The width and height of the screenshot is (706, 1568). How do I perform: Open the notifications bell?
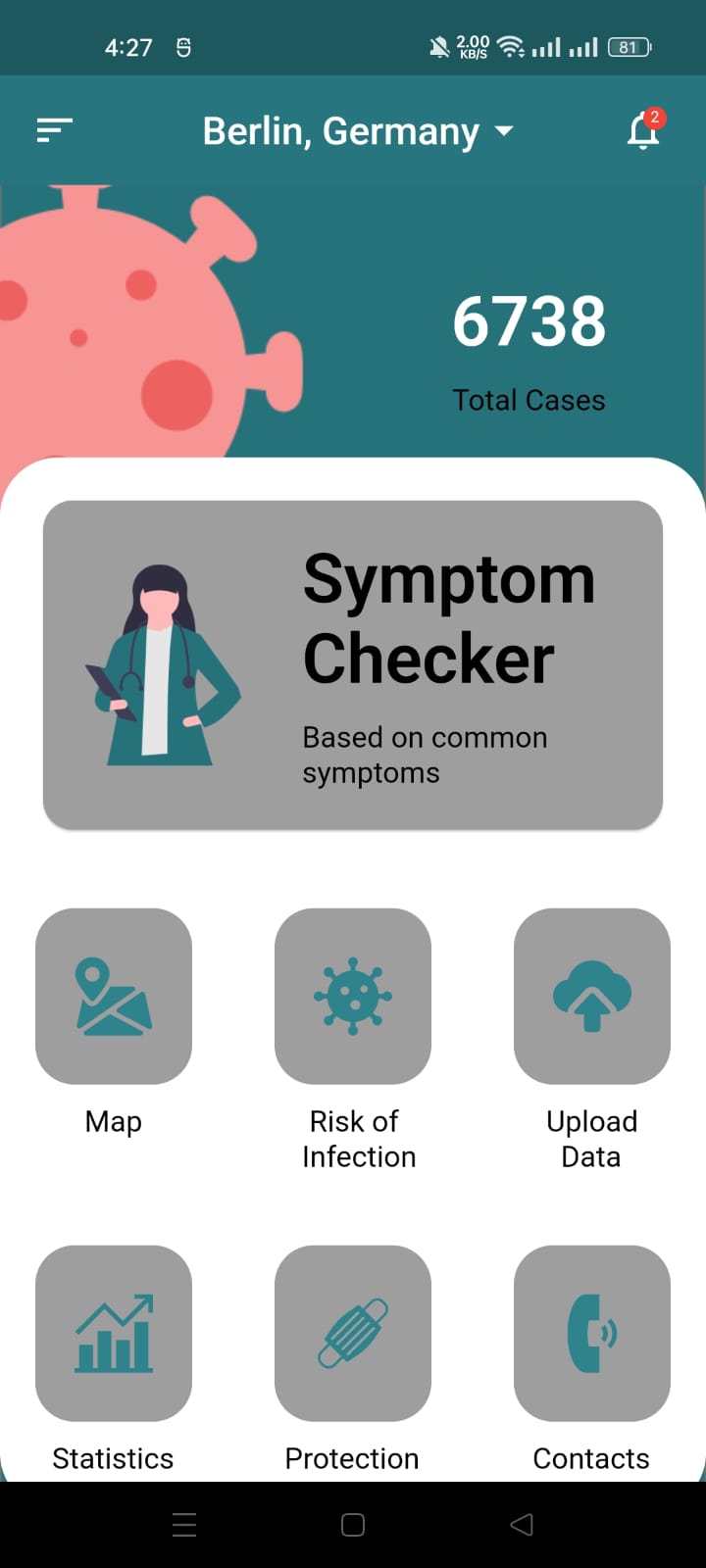coord(645,129)
